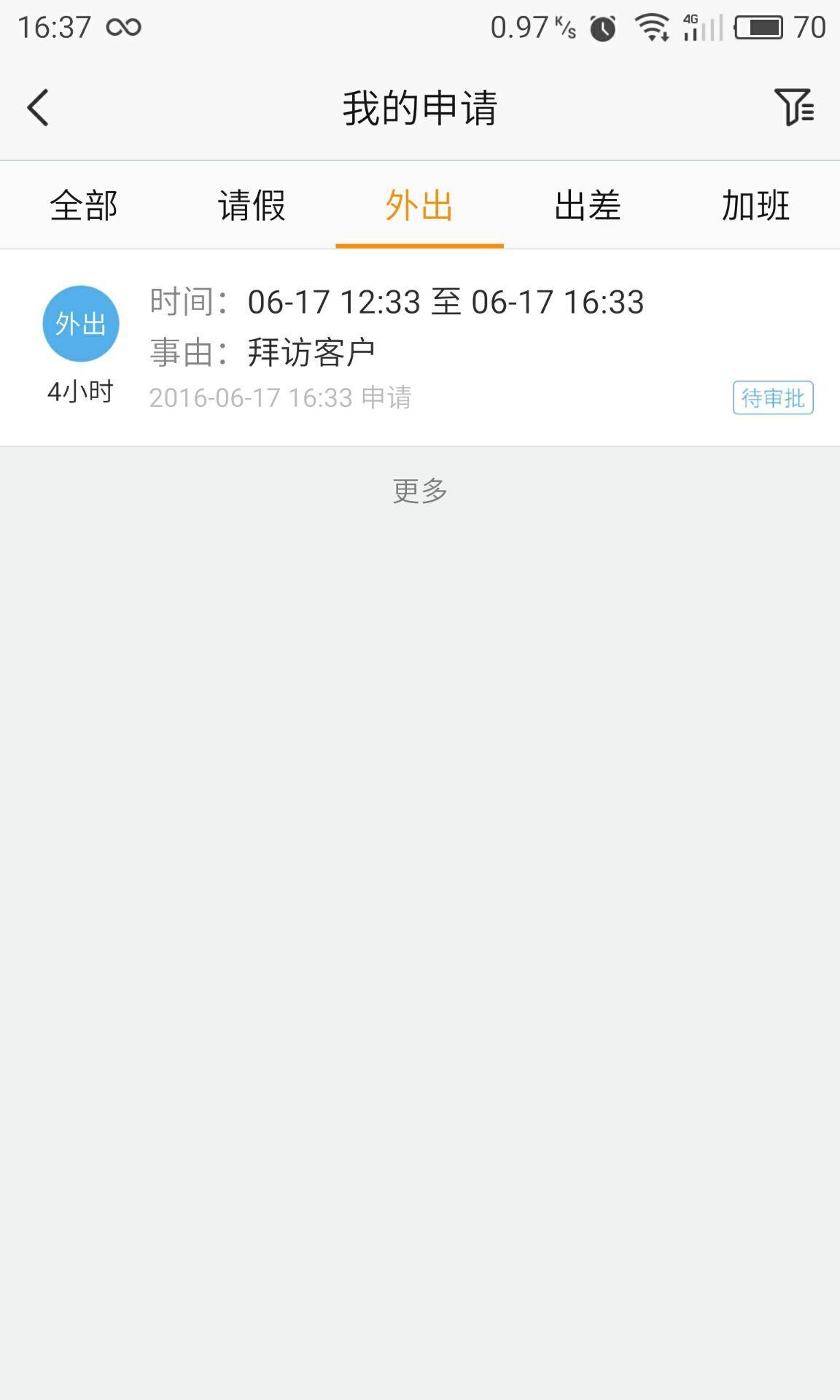Viewport: 840px width, 1400px height.
Task: Show the 加班 tab
Action: (755, 206)
